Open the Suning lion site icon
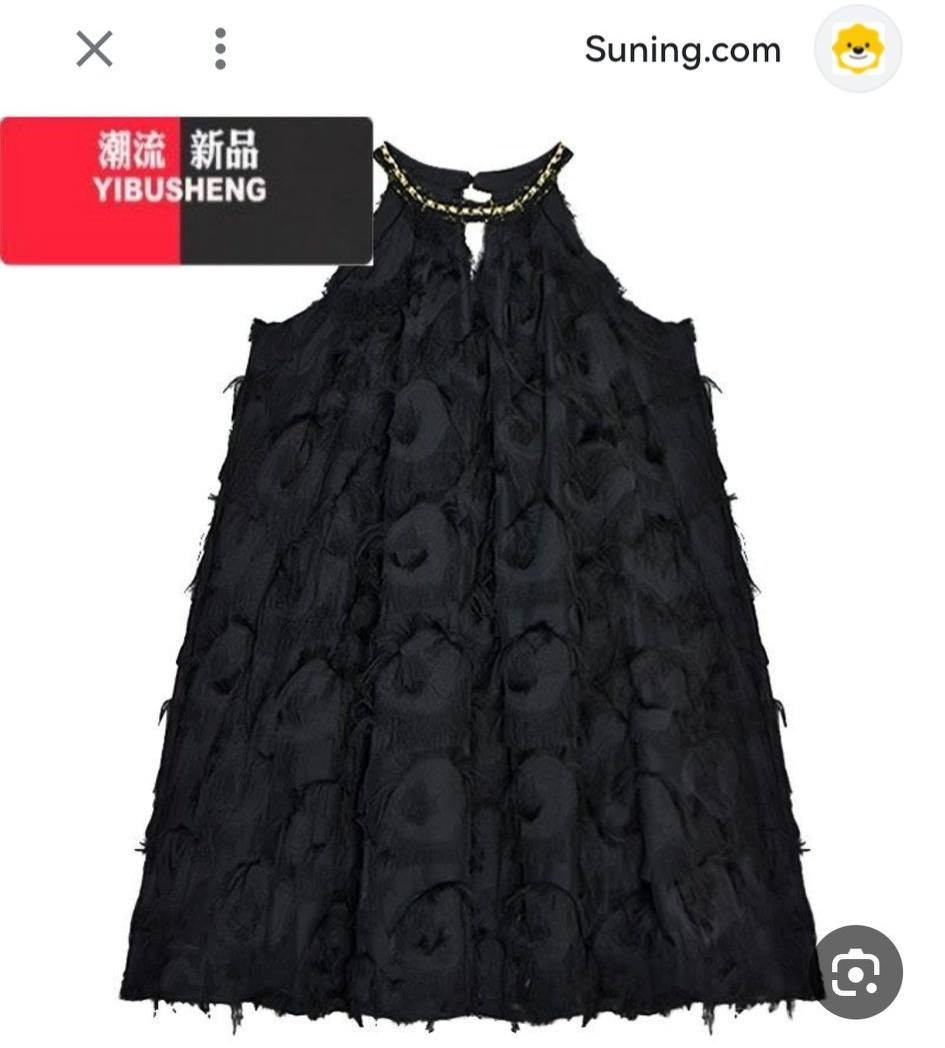The image size is (945, 1048). coord(858,49)
